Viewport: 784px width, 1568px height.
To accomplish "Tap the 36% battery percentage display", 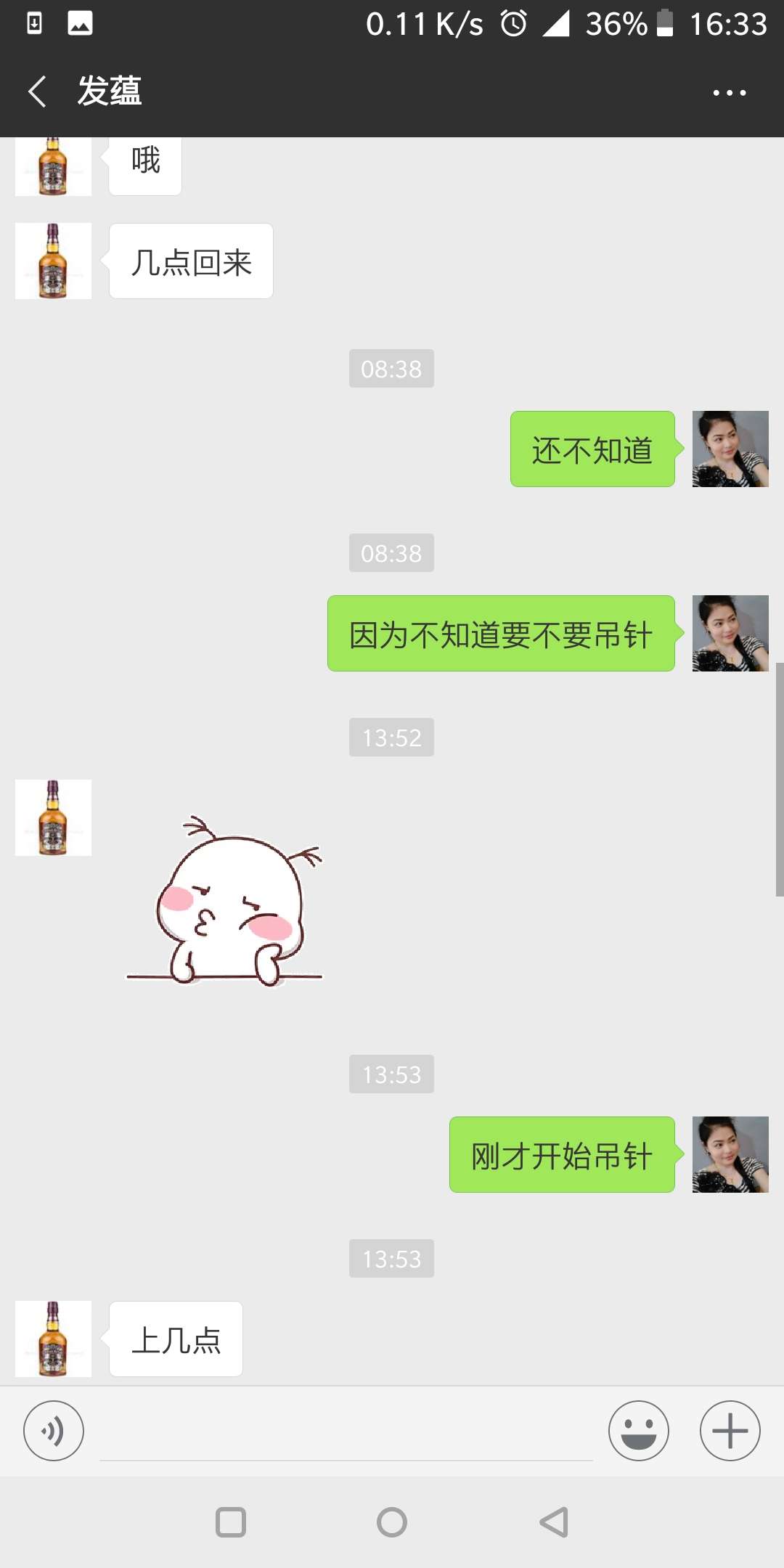I will click(x=616, y=24).
